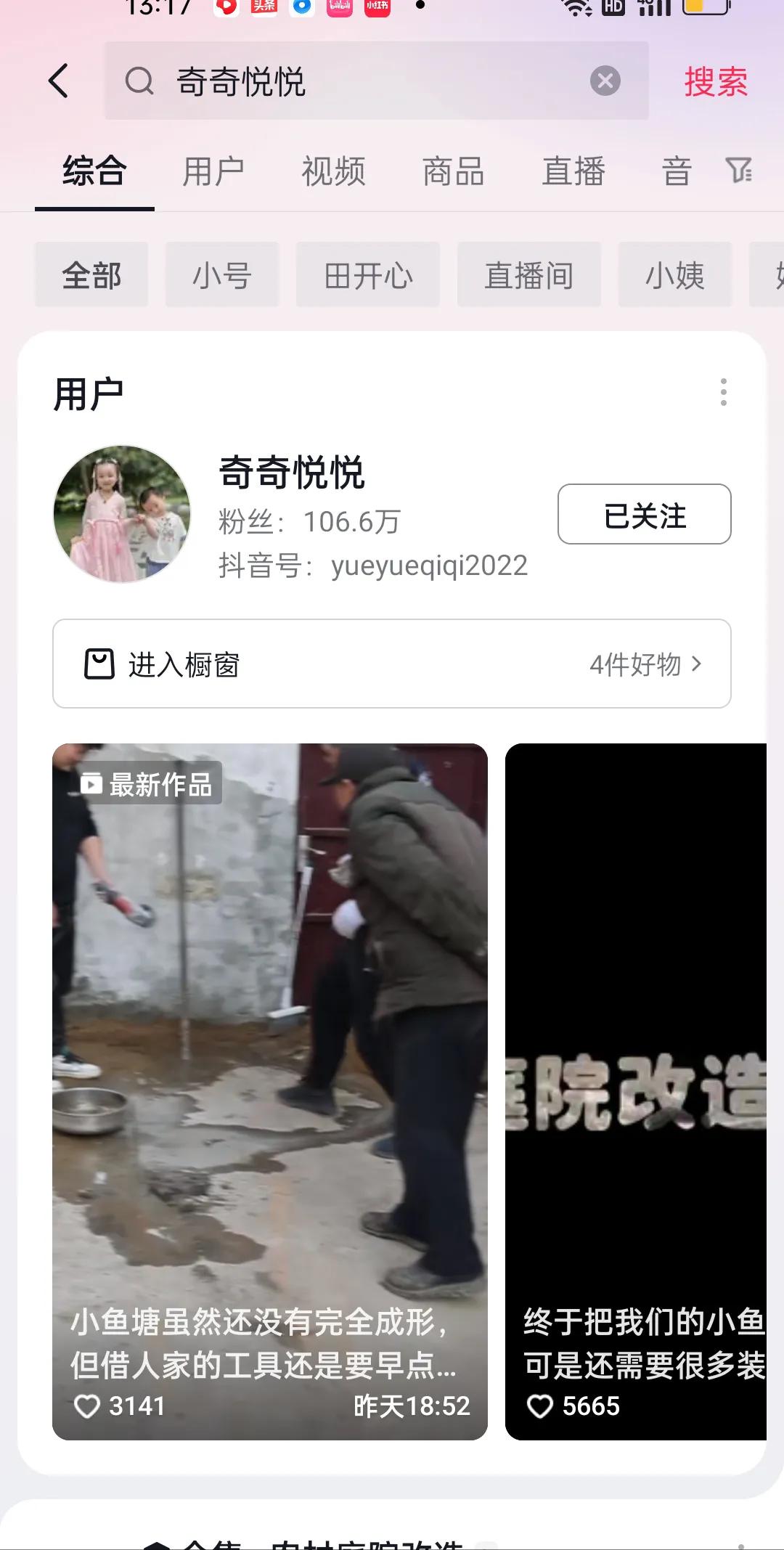This screenshot has width=784, height=1550.
Task: Tap the 已关注 button
Action: (644, 514)
